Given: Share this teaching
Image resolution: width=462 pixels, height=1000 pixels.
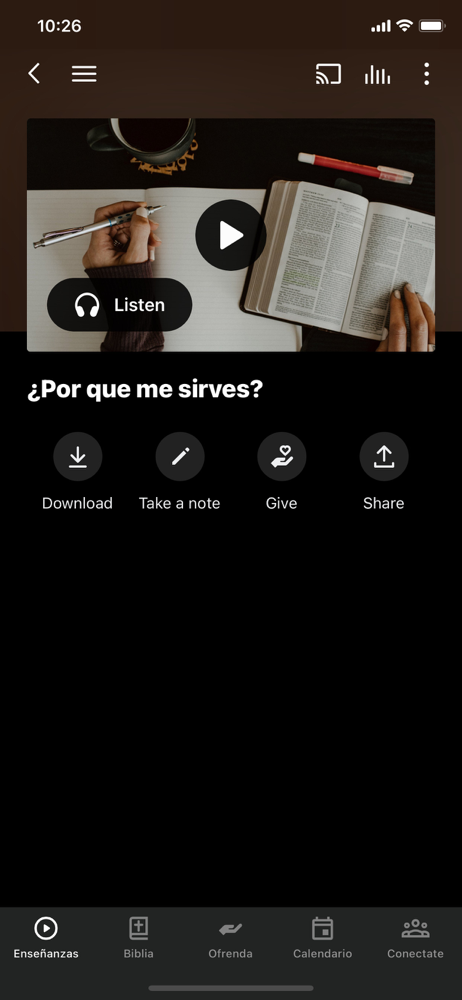Looking at the screenshot, I should point(384,472).
